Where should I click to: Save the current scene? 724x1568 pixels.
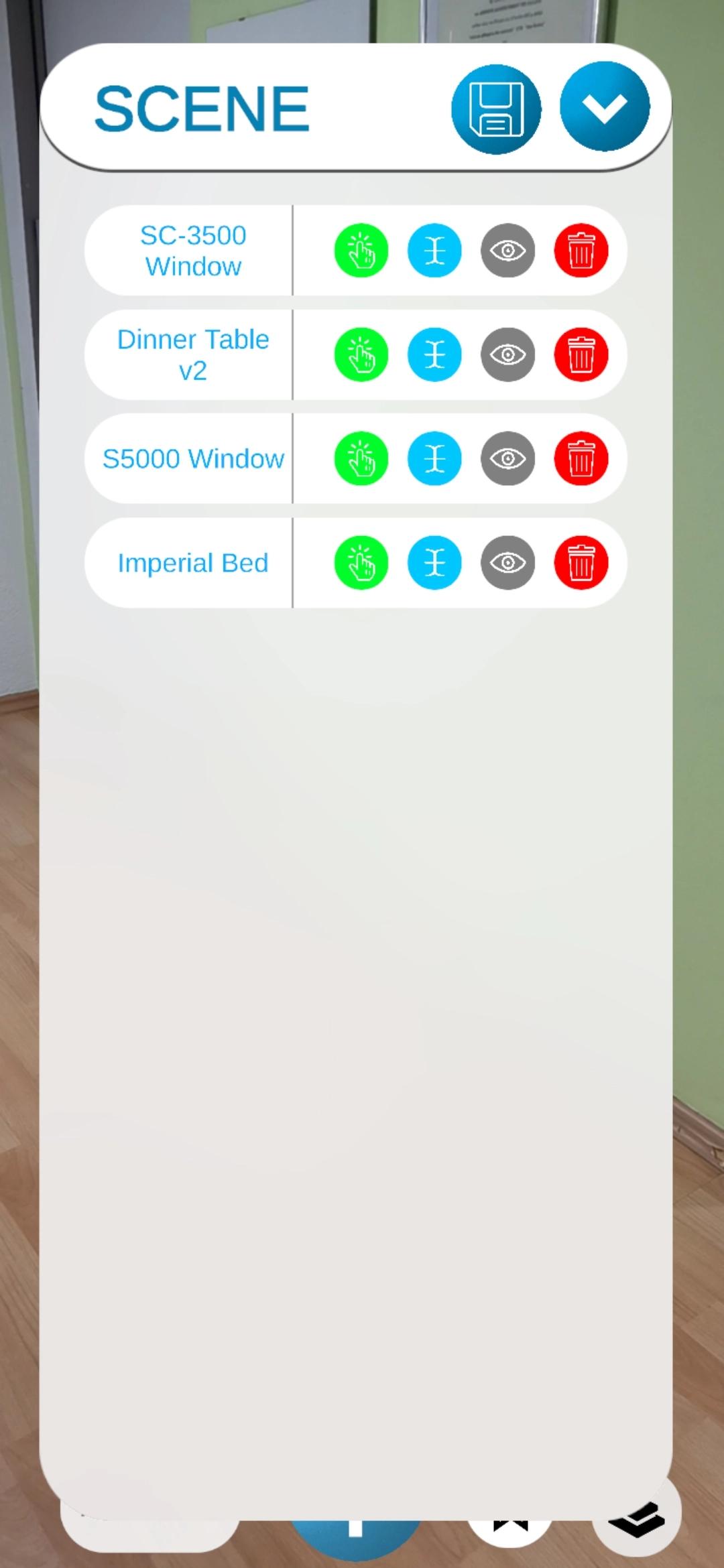[496, 109]
